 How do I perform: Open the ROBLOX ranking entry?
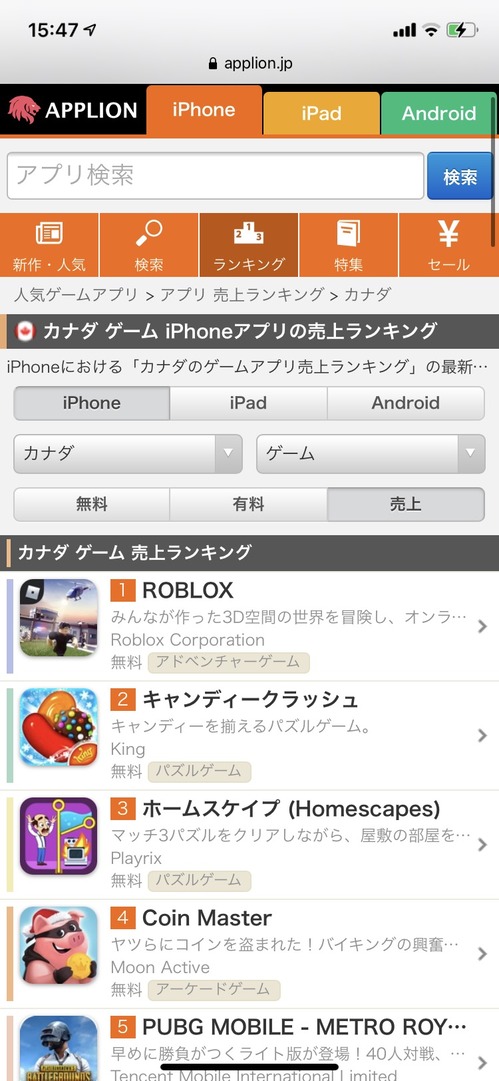250,626
